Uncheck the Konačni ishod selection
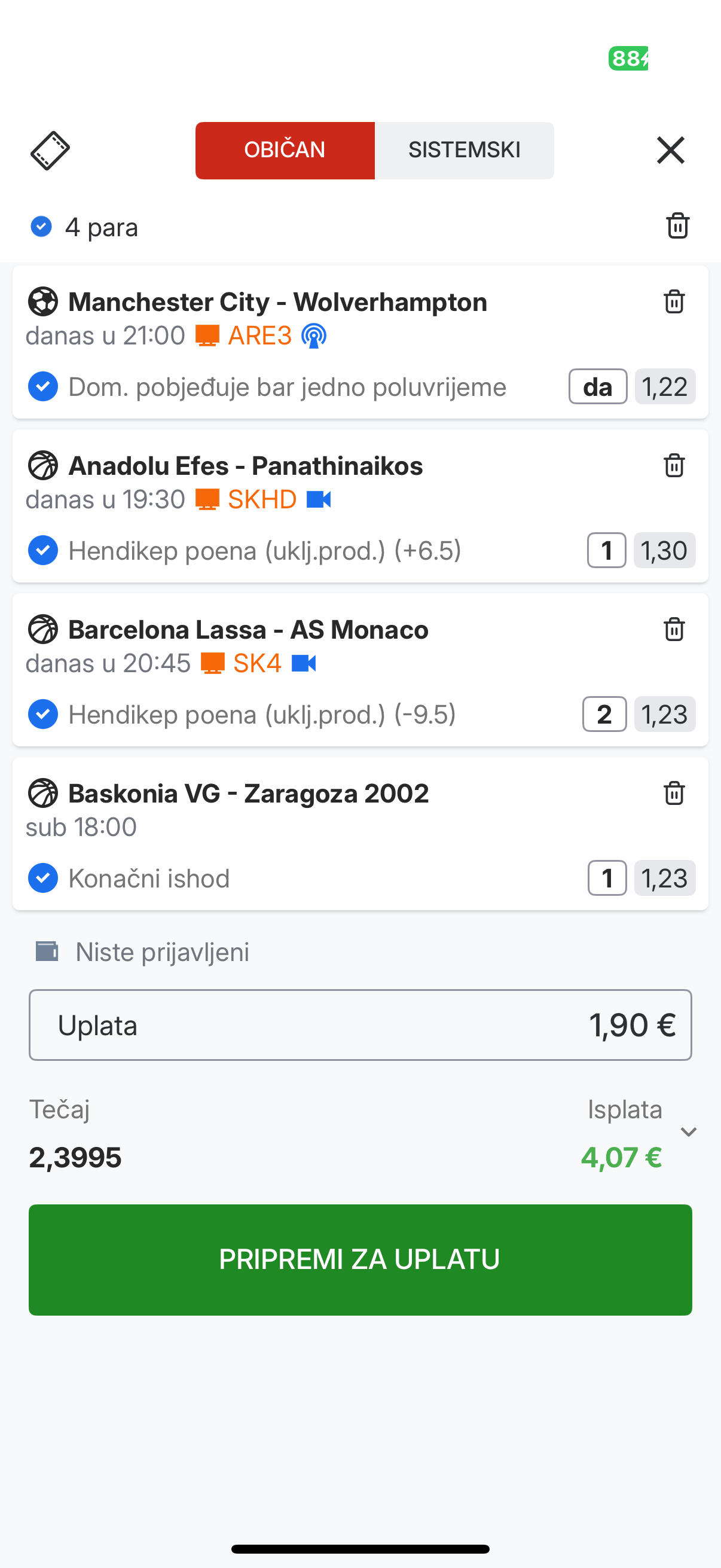721x1568 pixels. tap(43, 878)
